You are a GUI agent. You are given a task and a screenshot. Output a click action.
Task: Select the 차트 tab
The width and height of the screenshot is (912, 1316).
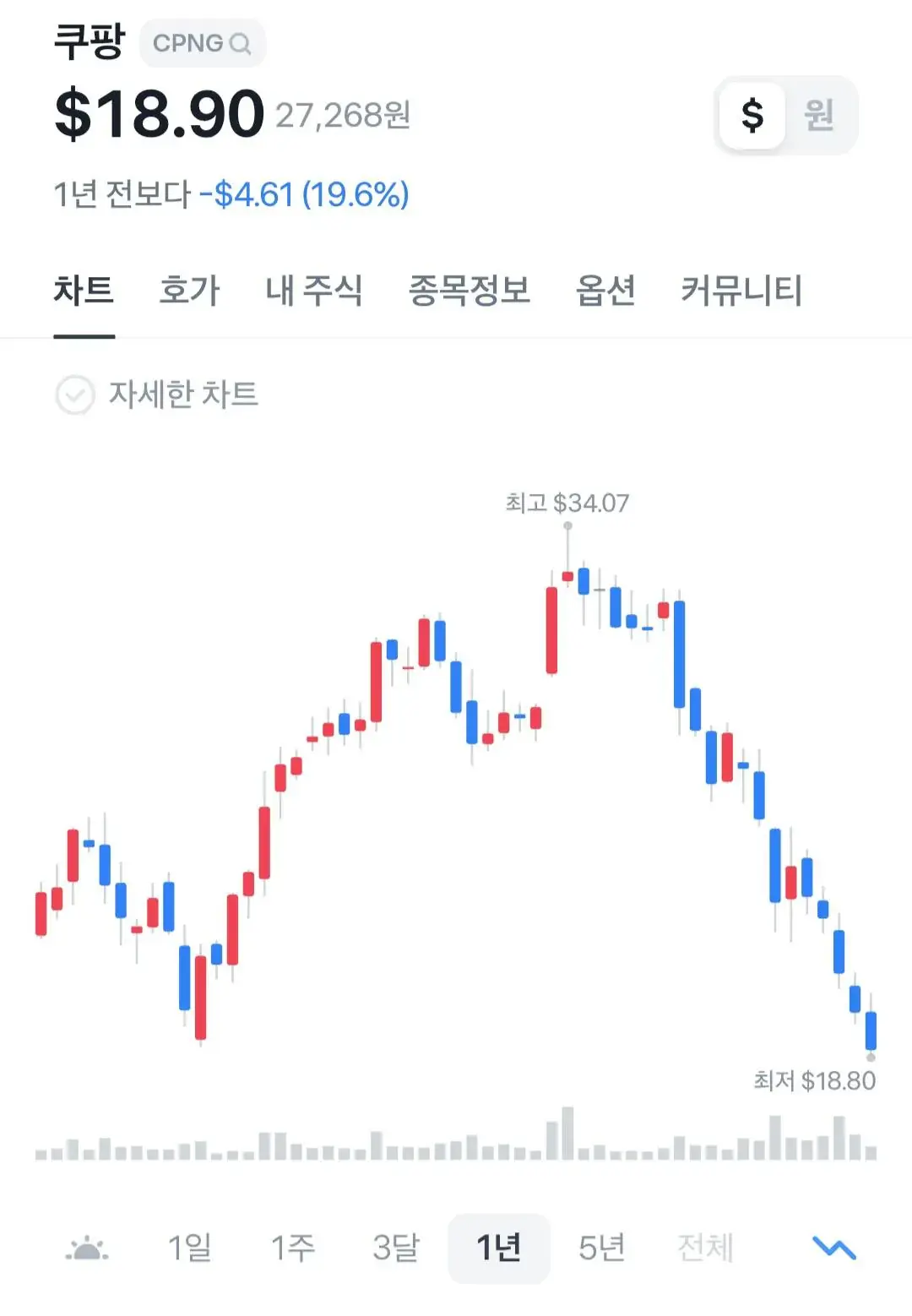[x=84, y=291]
